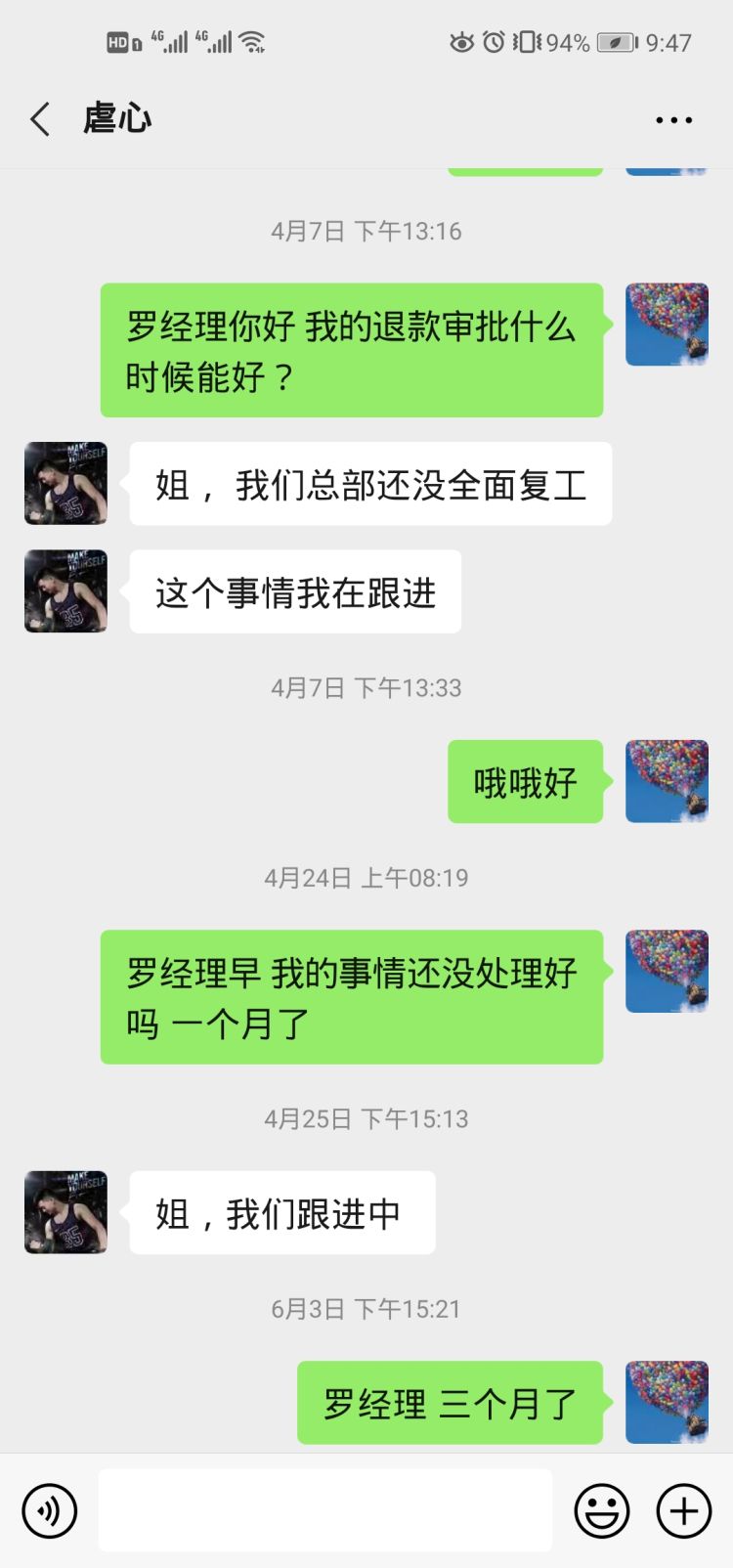Tap the back arrow to leave the chat
The height and width of the screenshot is (1568, 733).
click(x=38, y=118)
